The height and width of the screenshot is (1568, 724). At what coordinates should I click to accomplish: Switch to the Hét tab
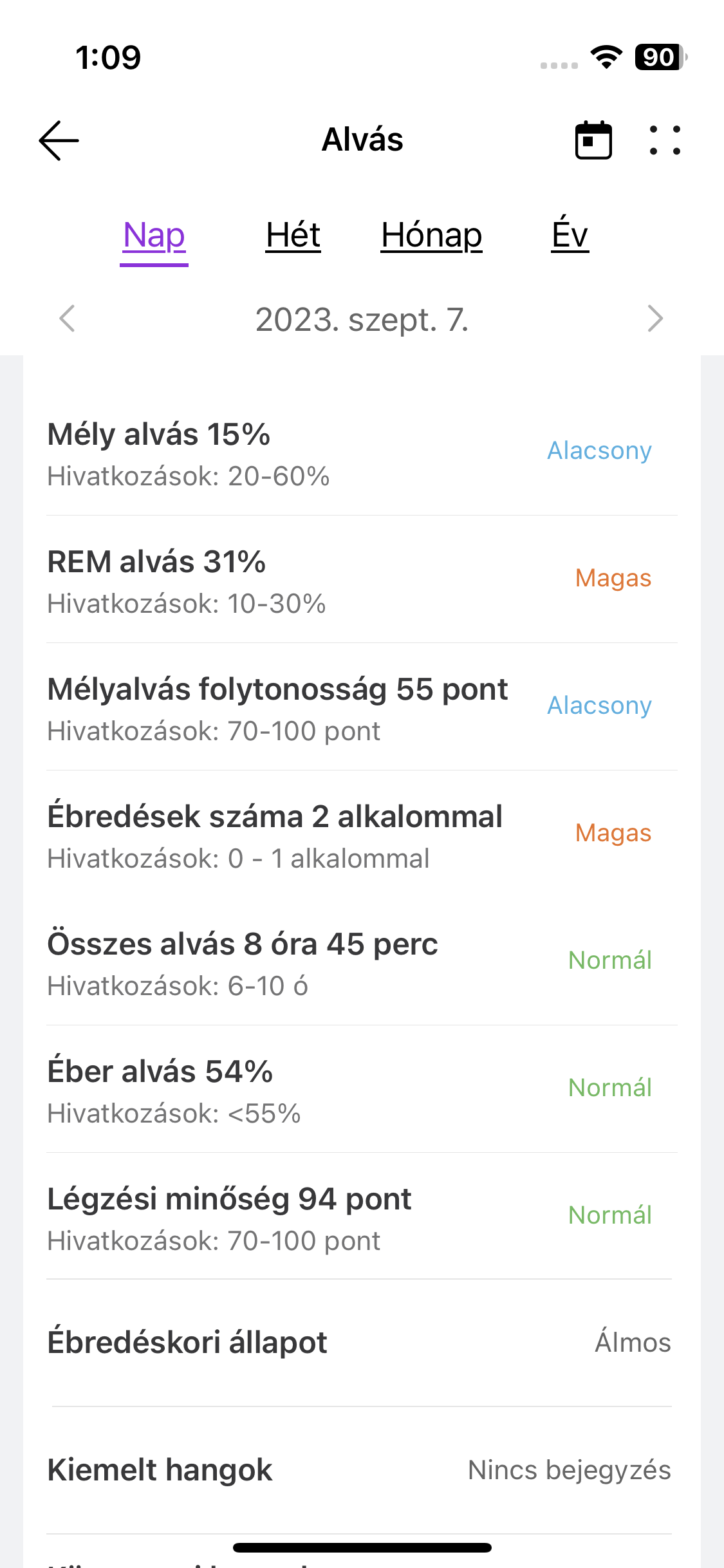click(x=293, y=236)
